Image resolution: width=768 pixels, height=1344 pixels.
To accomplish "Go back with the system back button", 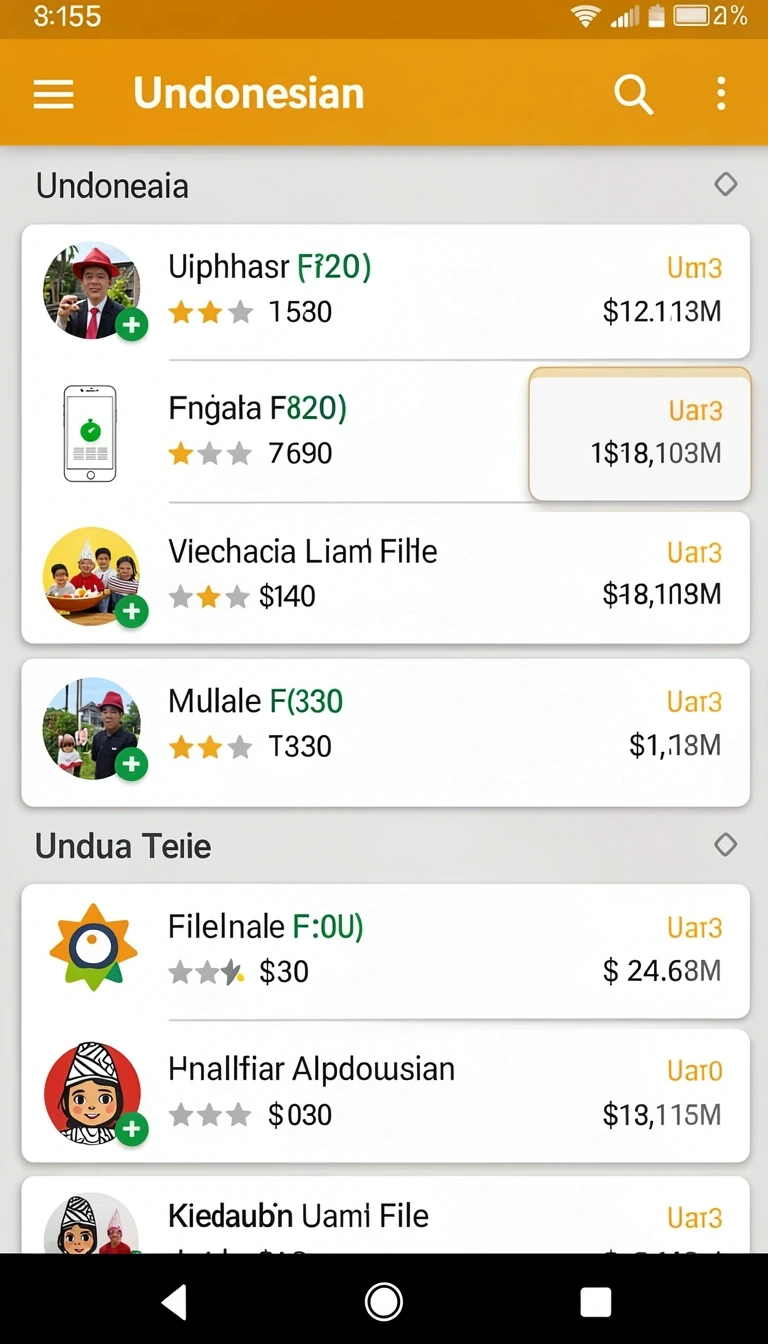I will (174, 1301).
